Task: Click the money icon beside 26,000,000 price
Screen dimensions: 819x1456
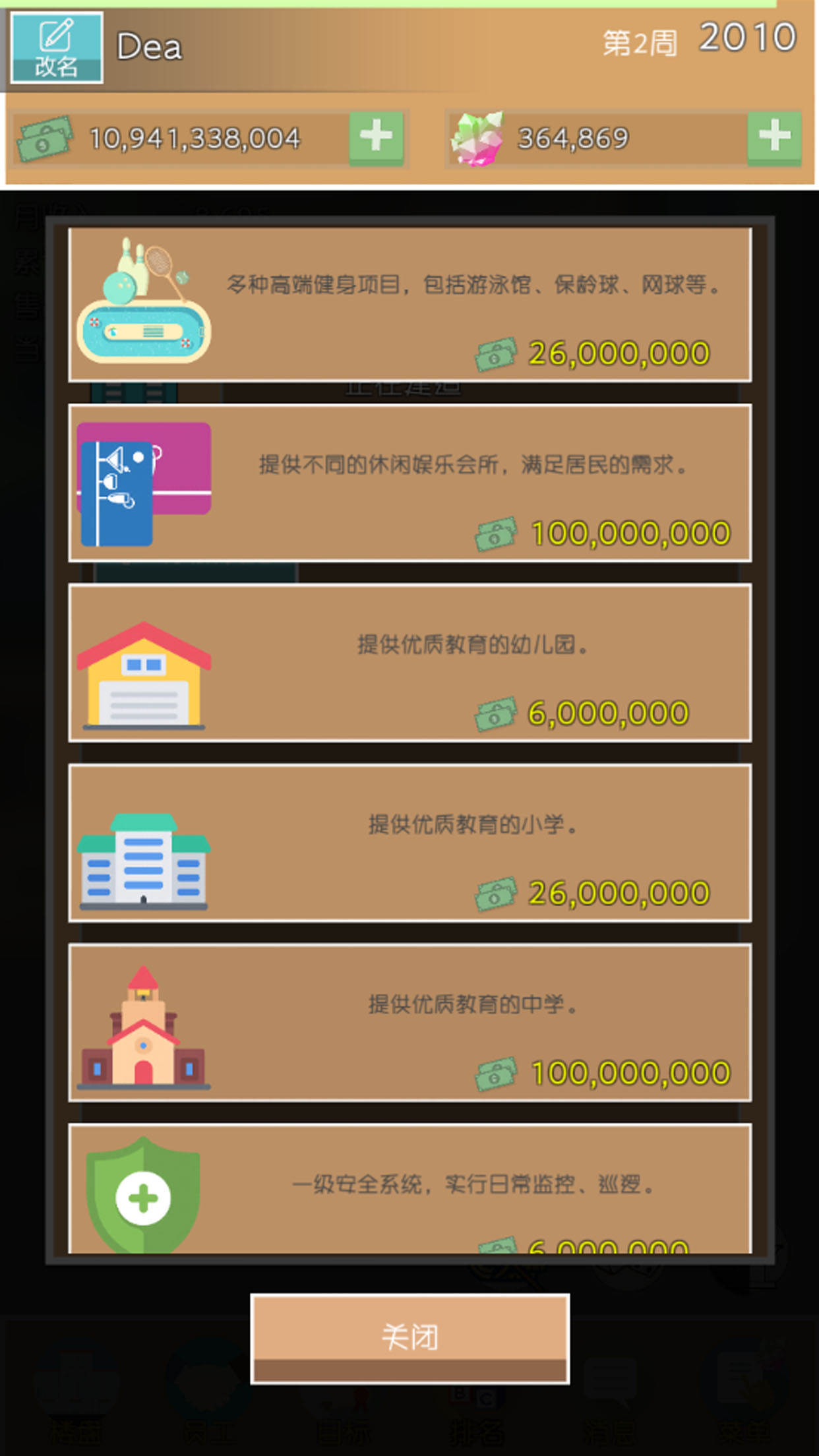Action: (496, 353)
